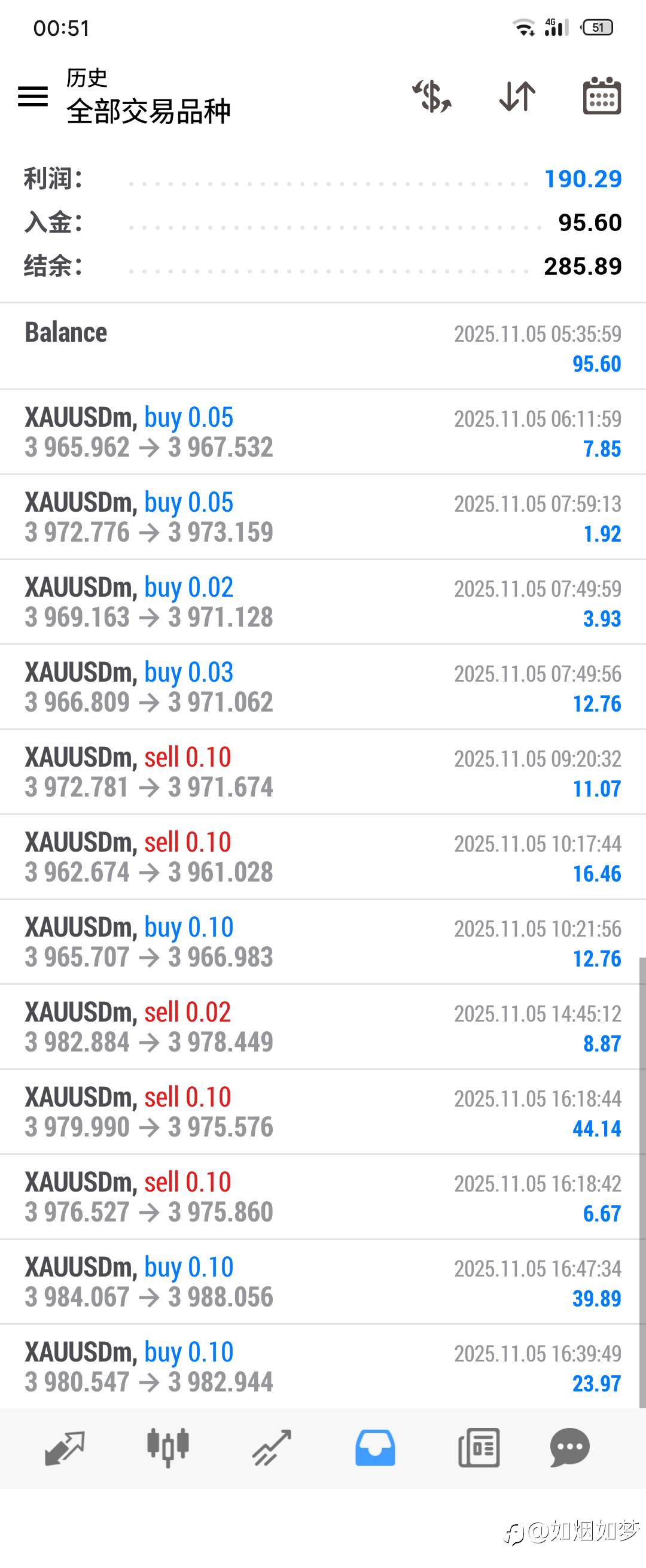Open the sell 0.10 trade at 16:18:44
Screen dimensions: 646x1568
pos(322,1111)
